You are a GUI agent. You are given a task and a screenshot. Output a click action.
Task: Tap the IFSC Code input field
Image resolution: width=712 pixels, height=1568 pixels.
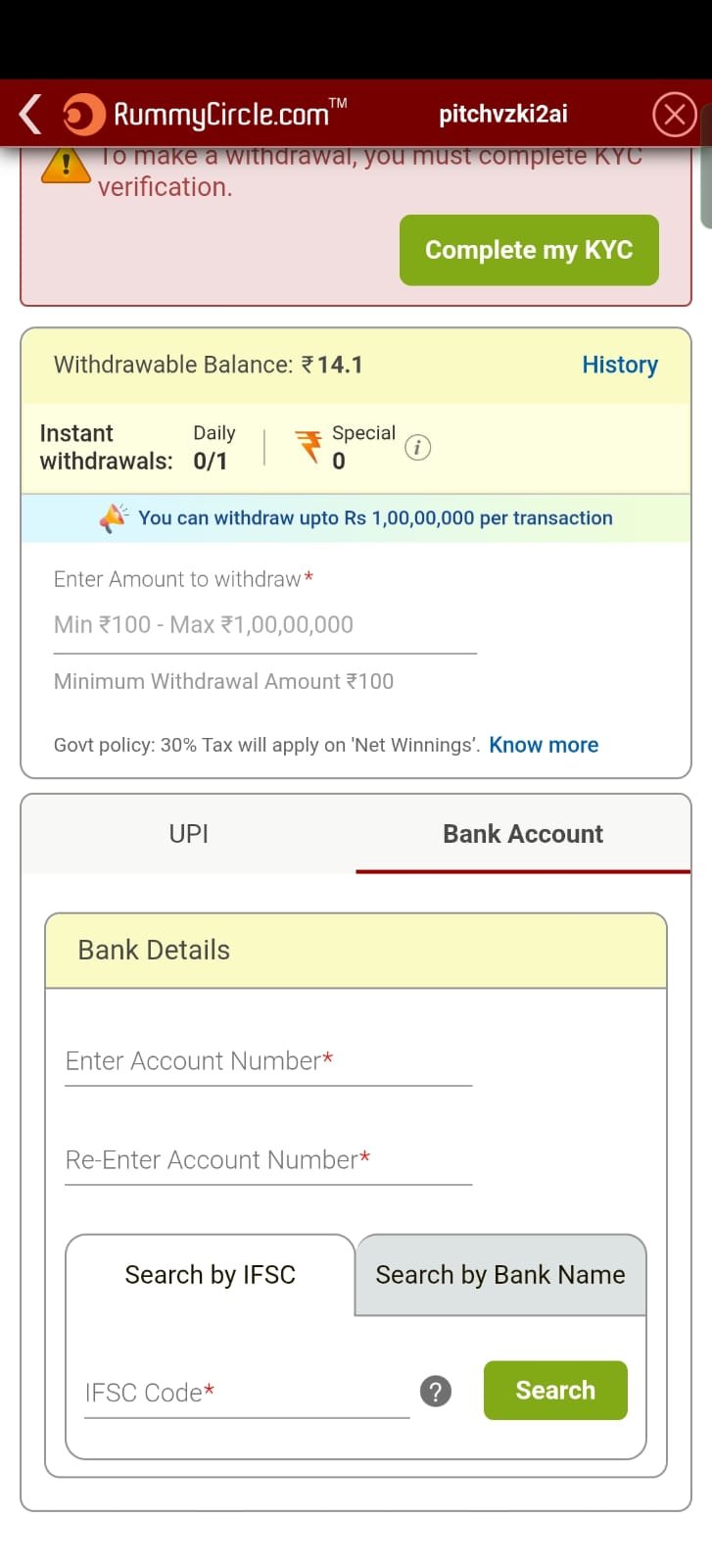pyautogui.click(x=246, y=1393)
